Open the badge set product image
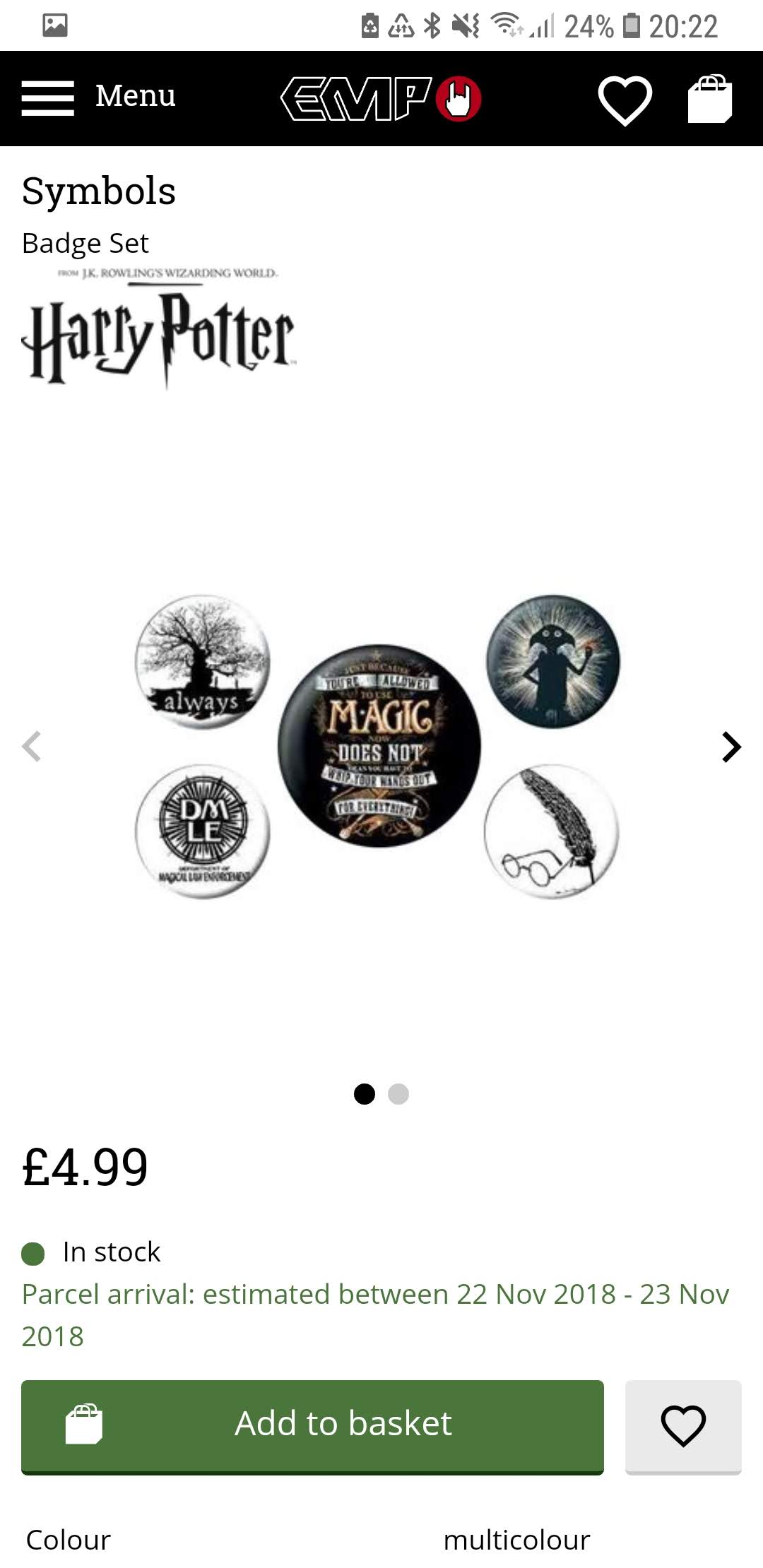This screenshot has width=763, height=1568. coord(378,747)
